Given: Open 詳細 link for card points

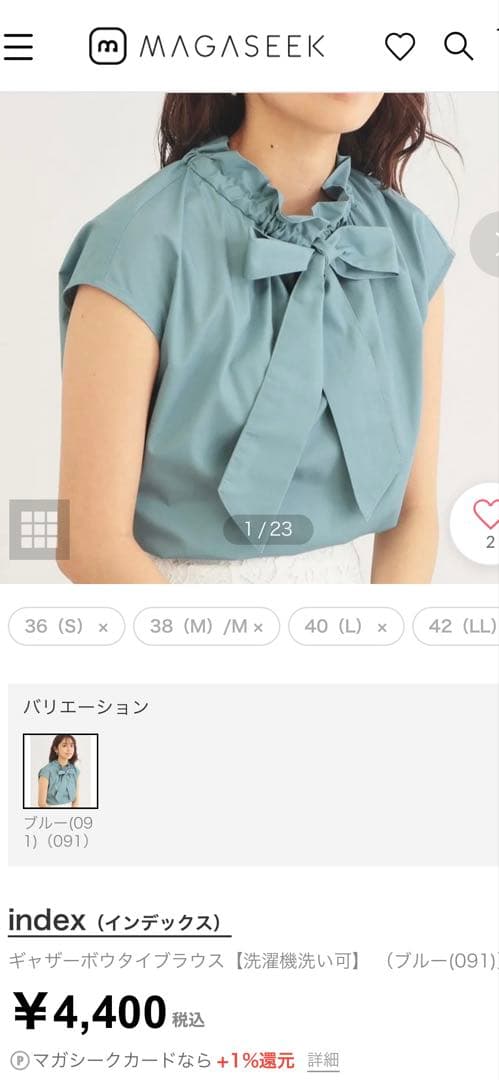Looking at the screenshot, I should point(323,1059).
